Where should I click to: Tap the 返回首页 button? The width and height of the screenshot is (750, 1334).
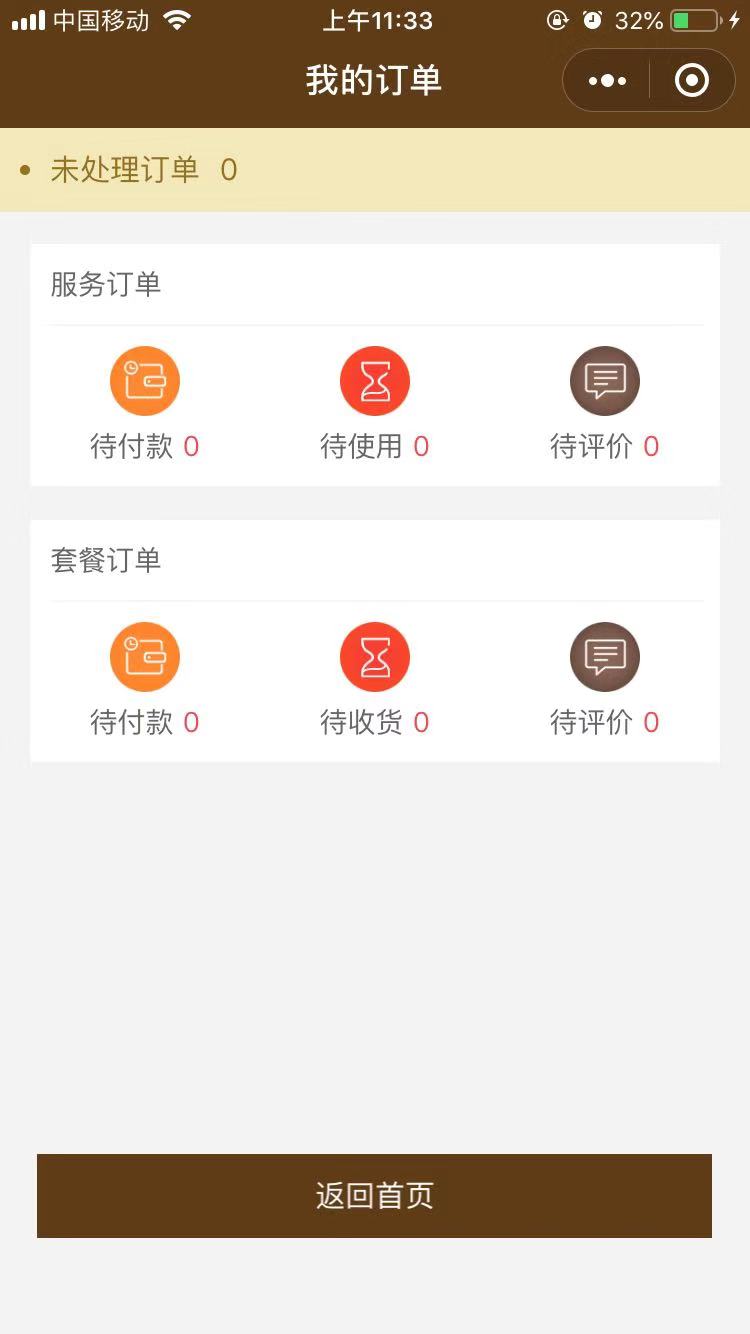pos(374,1196)
